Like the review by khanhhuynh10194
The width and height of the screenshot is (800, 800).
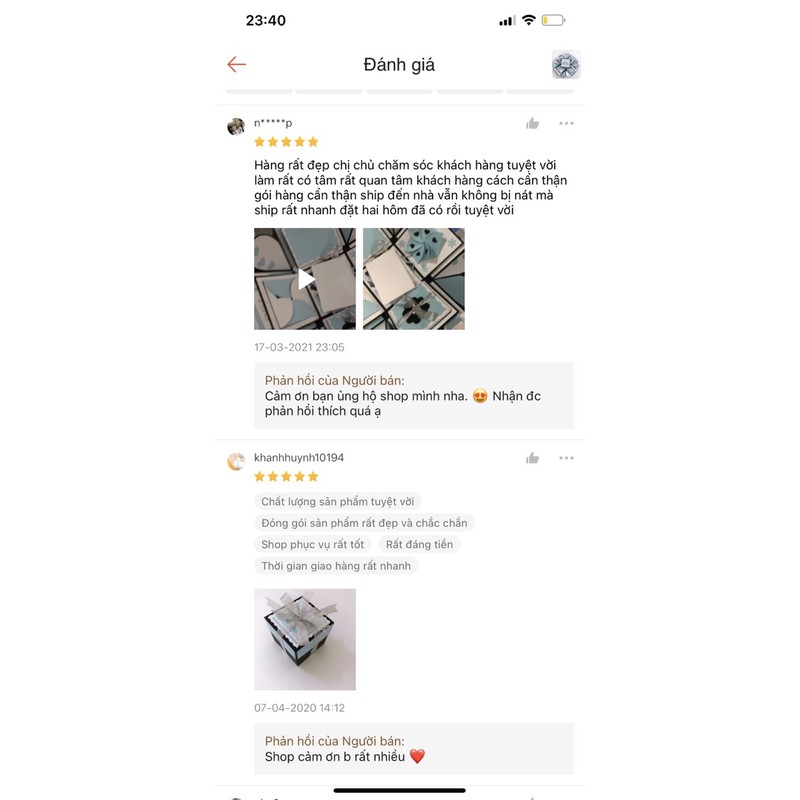[532, 458]
